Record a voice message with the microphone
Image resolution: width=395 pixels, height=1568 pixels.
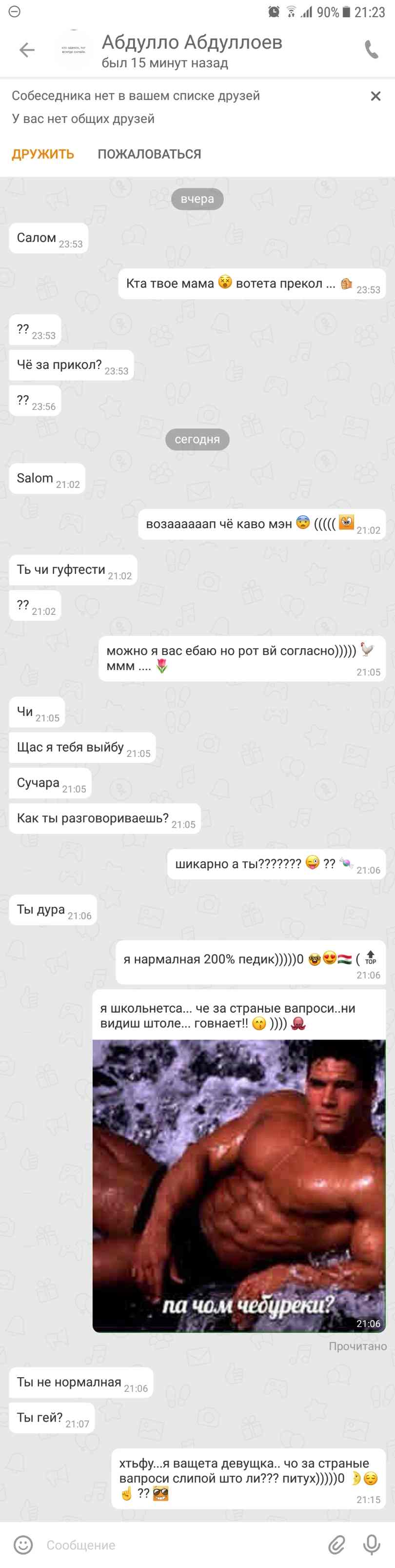(371, 1544)
